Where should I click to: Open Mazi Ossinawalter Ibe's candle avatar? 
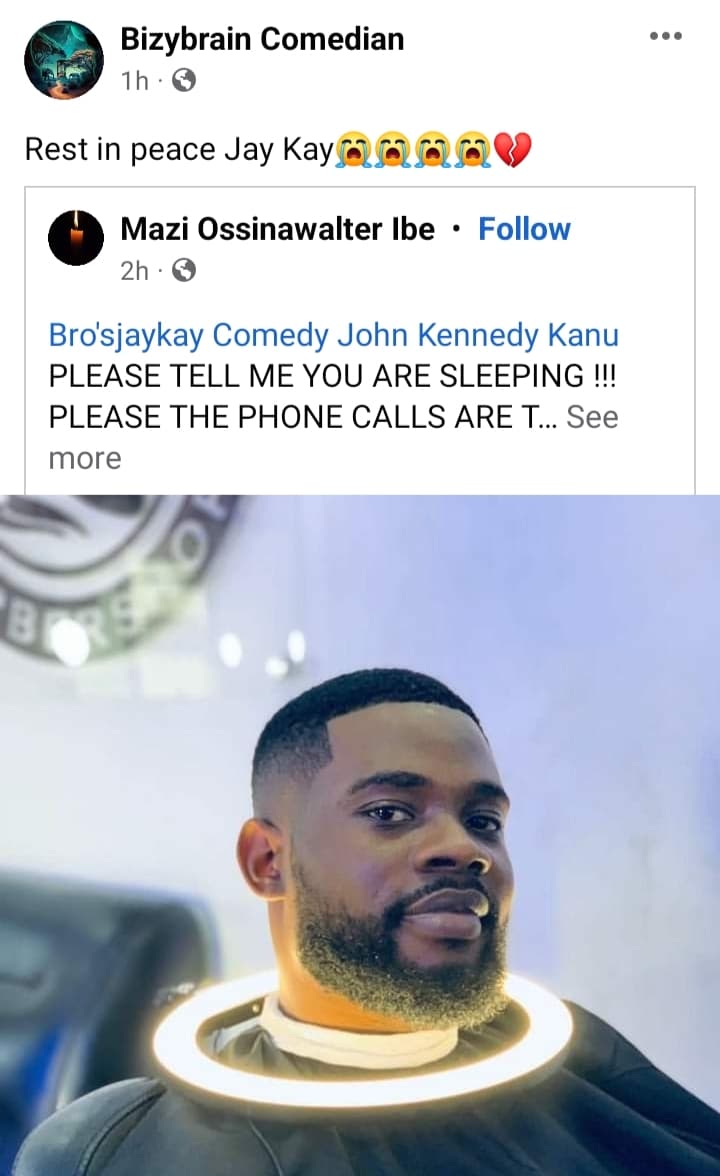tap(76, 238)
